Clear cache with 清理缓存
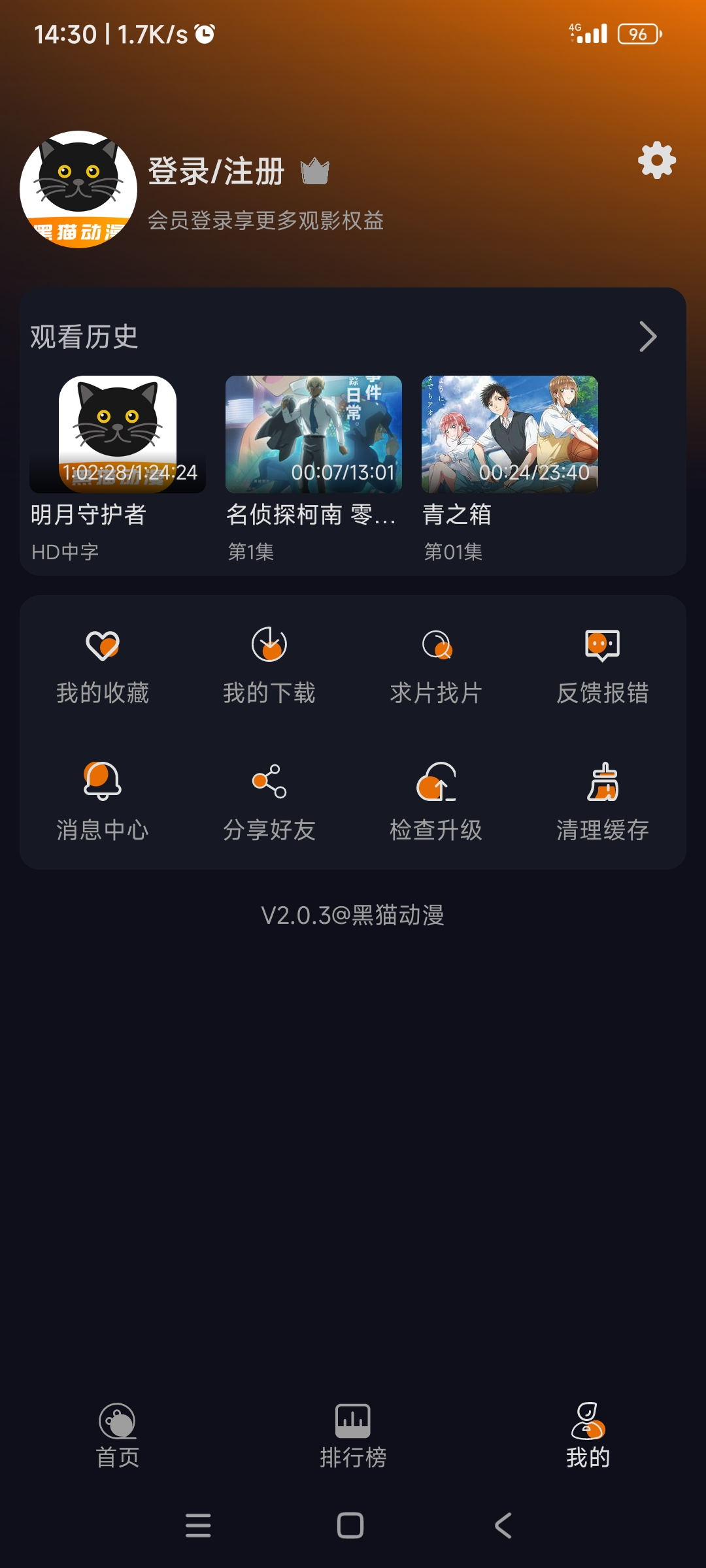 click(603, 802)
